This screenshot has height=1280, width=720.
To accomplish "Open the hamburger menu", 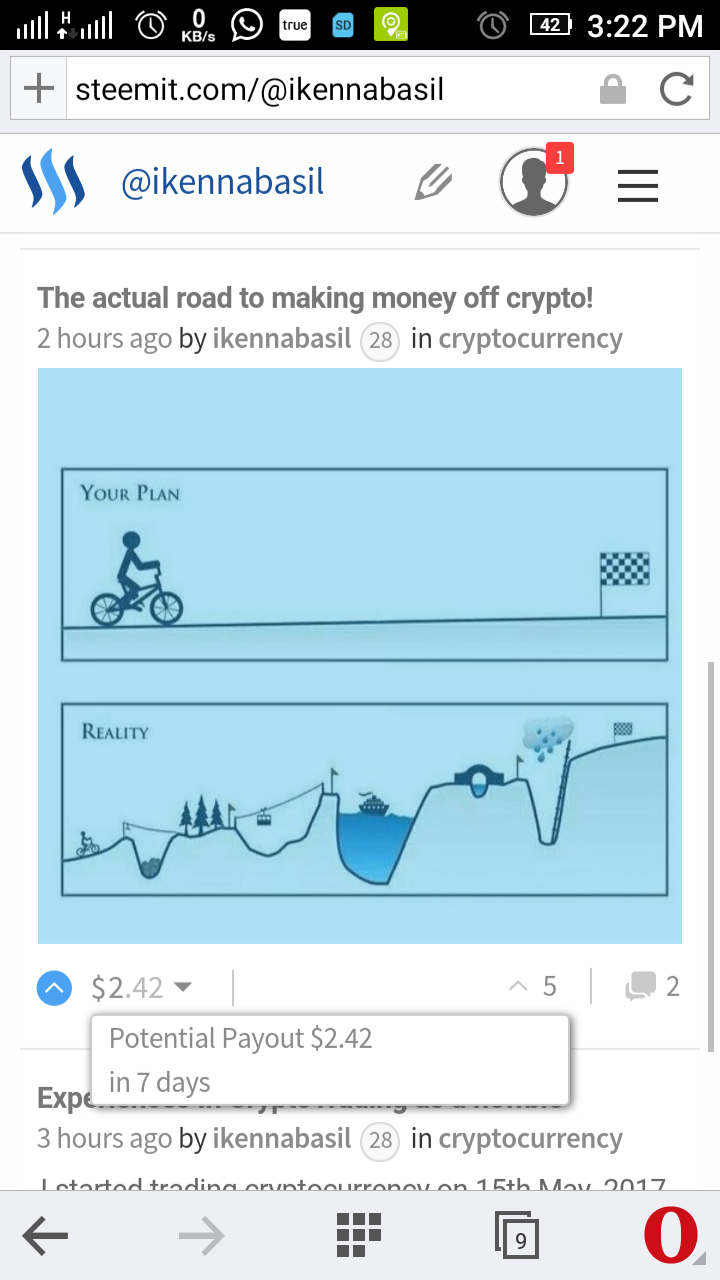I will click(x=637, y=185).
